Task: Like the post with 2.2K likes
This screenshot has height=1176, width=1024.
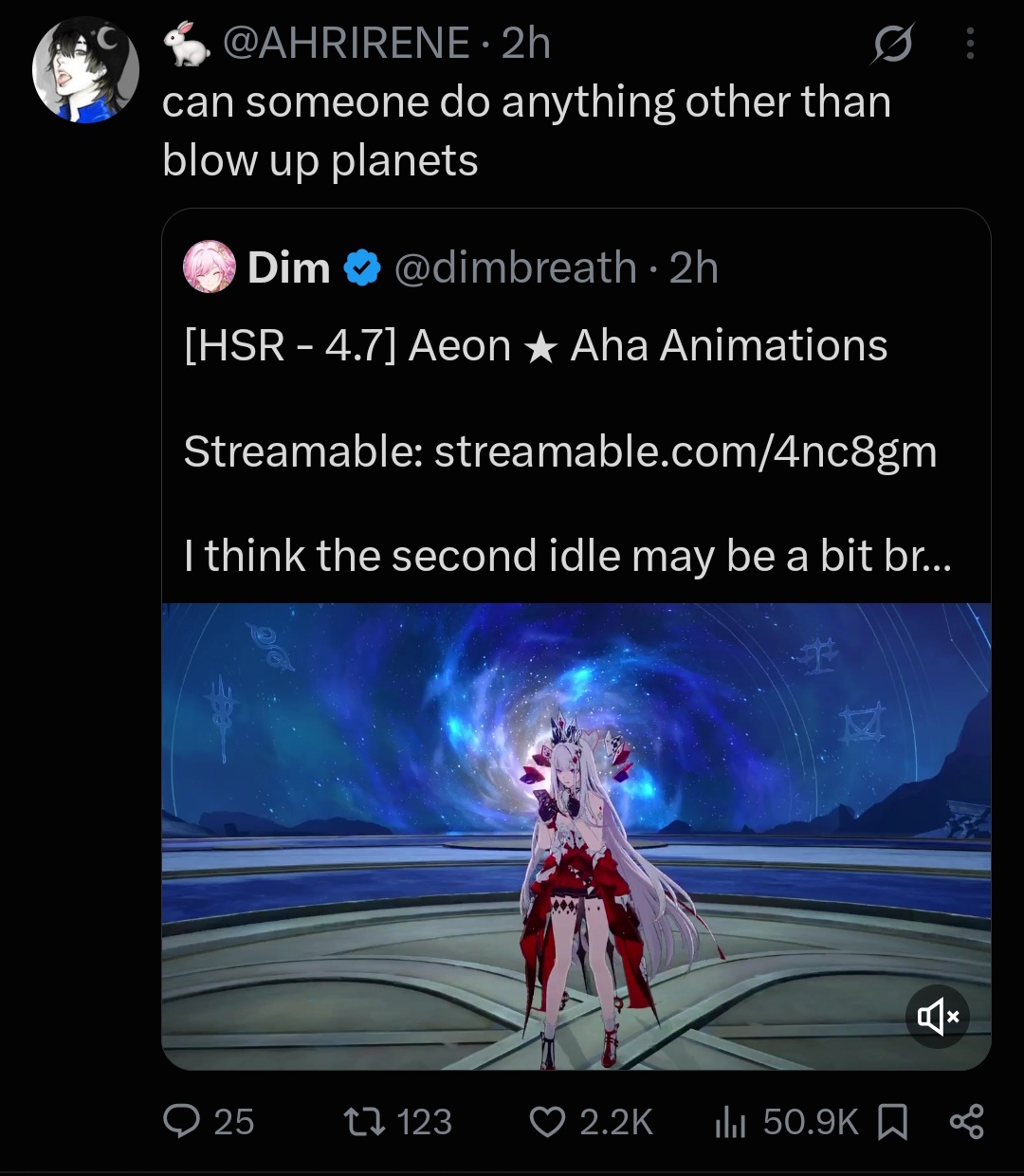Action: 591,1122
